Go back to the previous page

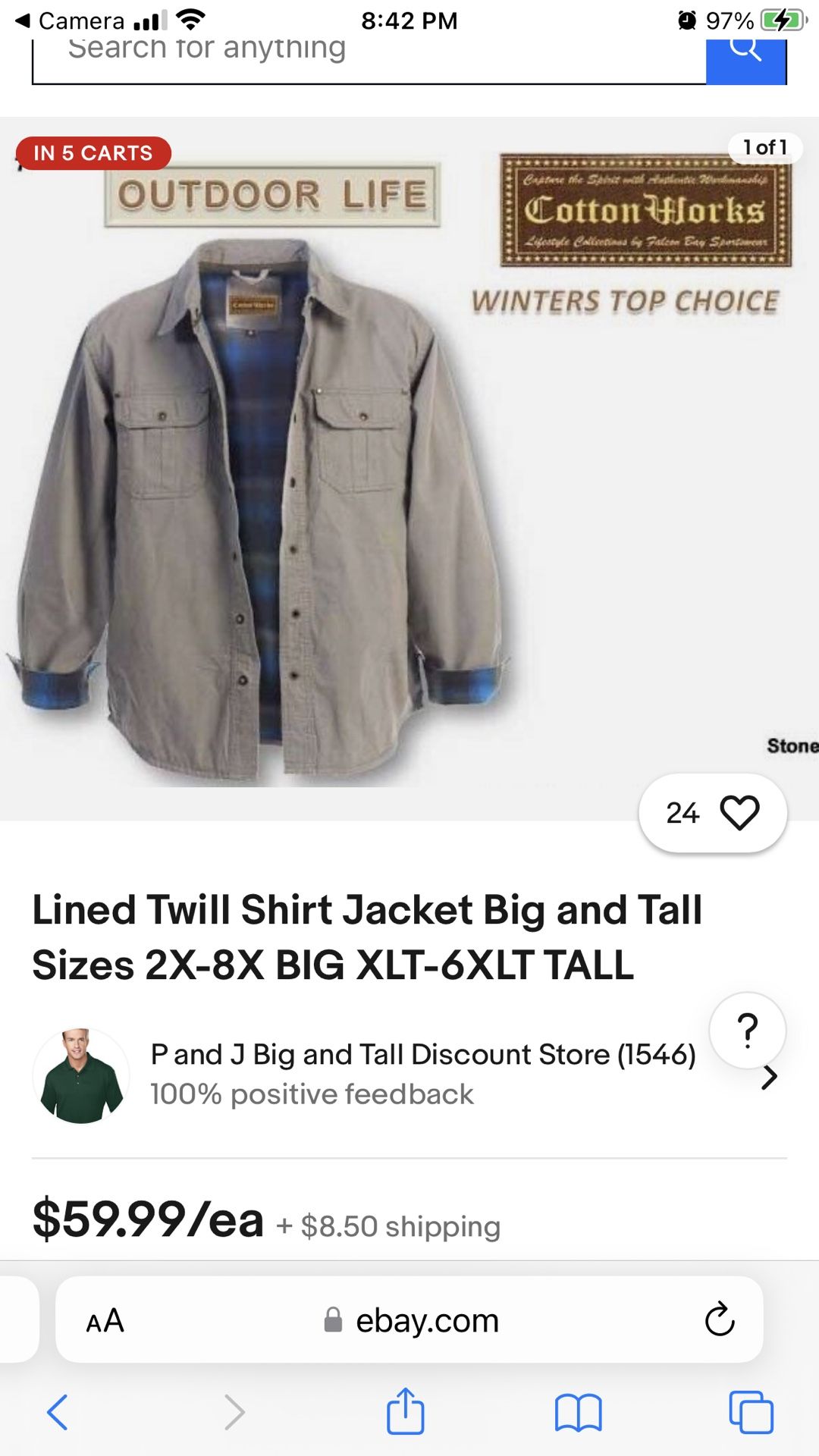pyautogui.click(x=58, y=1412)
